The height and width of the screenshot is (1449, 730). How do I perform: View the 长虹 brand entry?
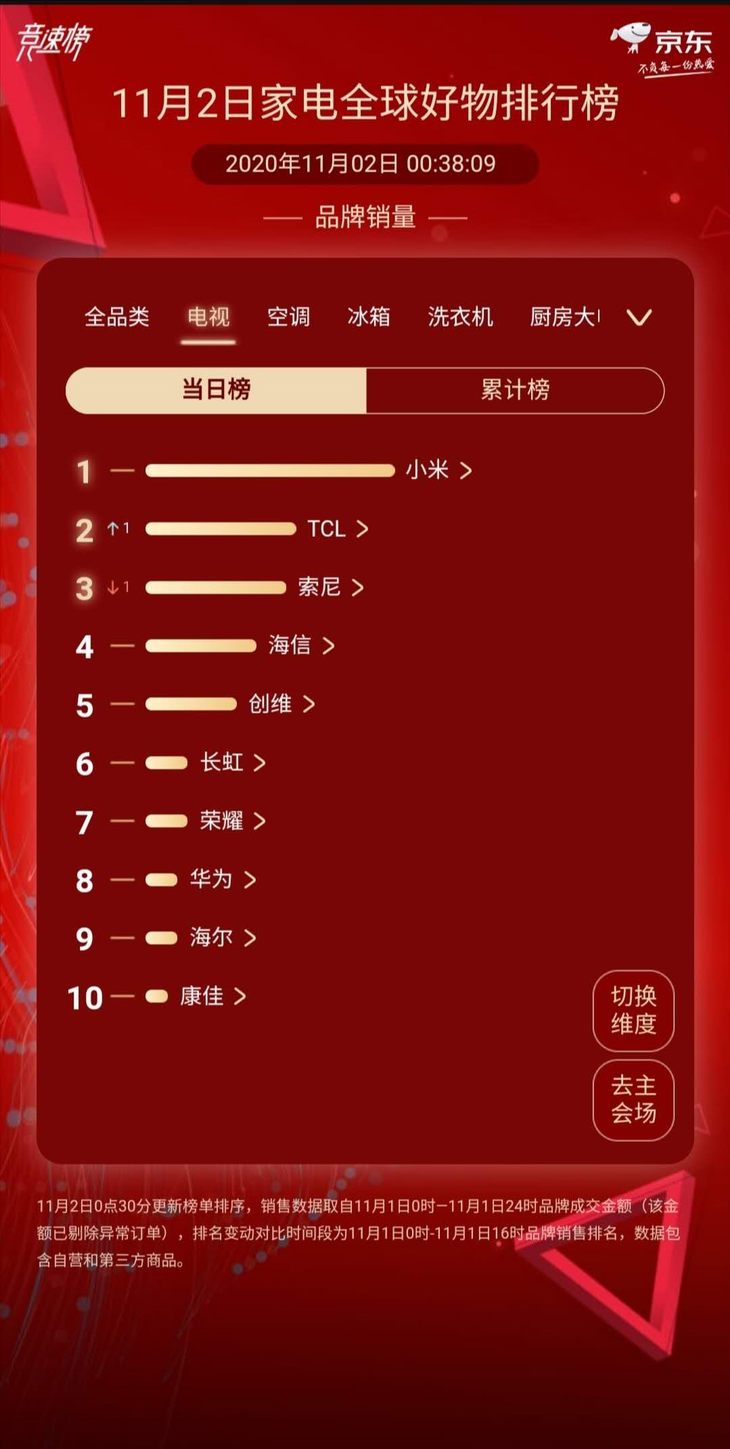point(232,763)
